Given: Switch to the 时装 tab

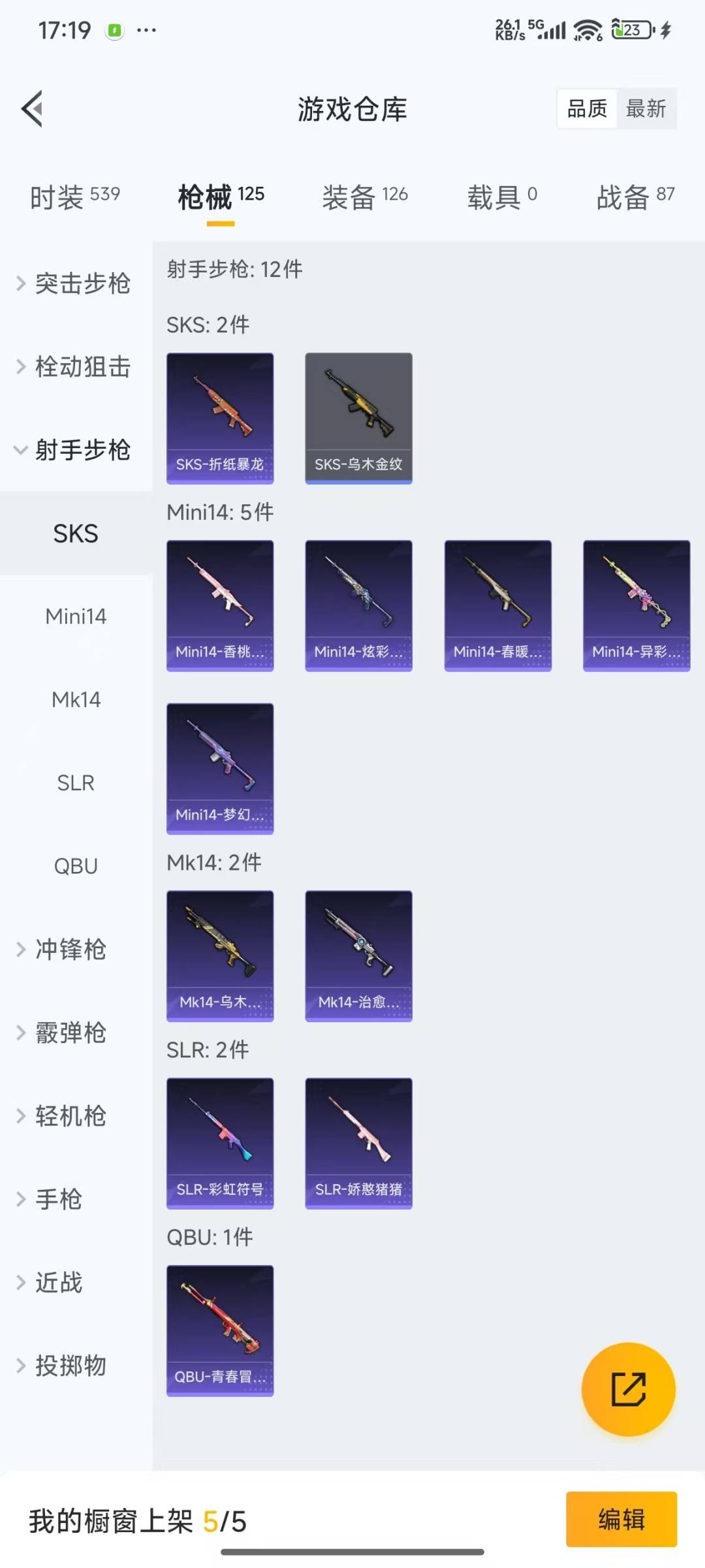Looking at the screenshot, I should pyautogui.click(x=74, y=197).
